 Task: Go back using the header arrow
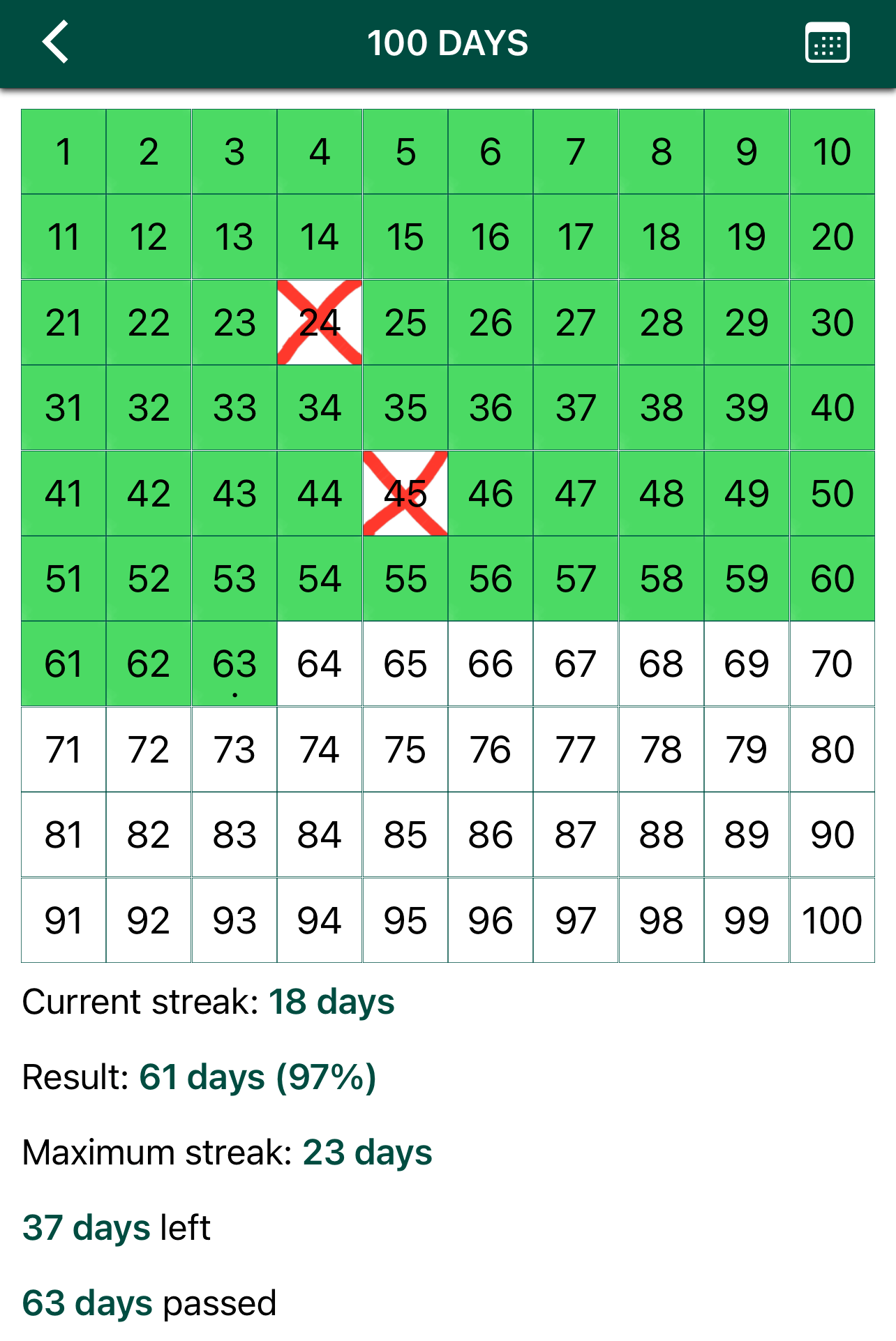click(56, 42)
